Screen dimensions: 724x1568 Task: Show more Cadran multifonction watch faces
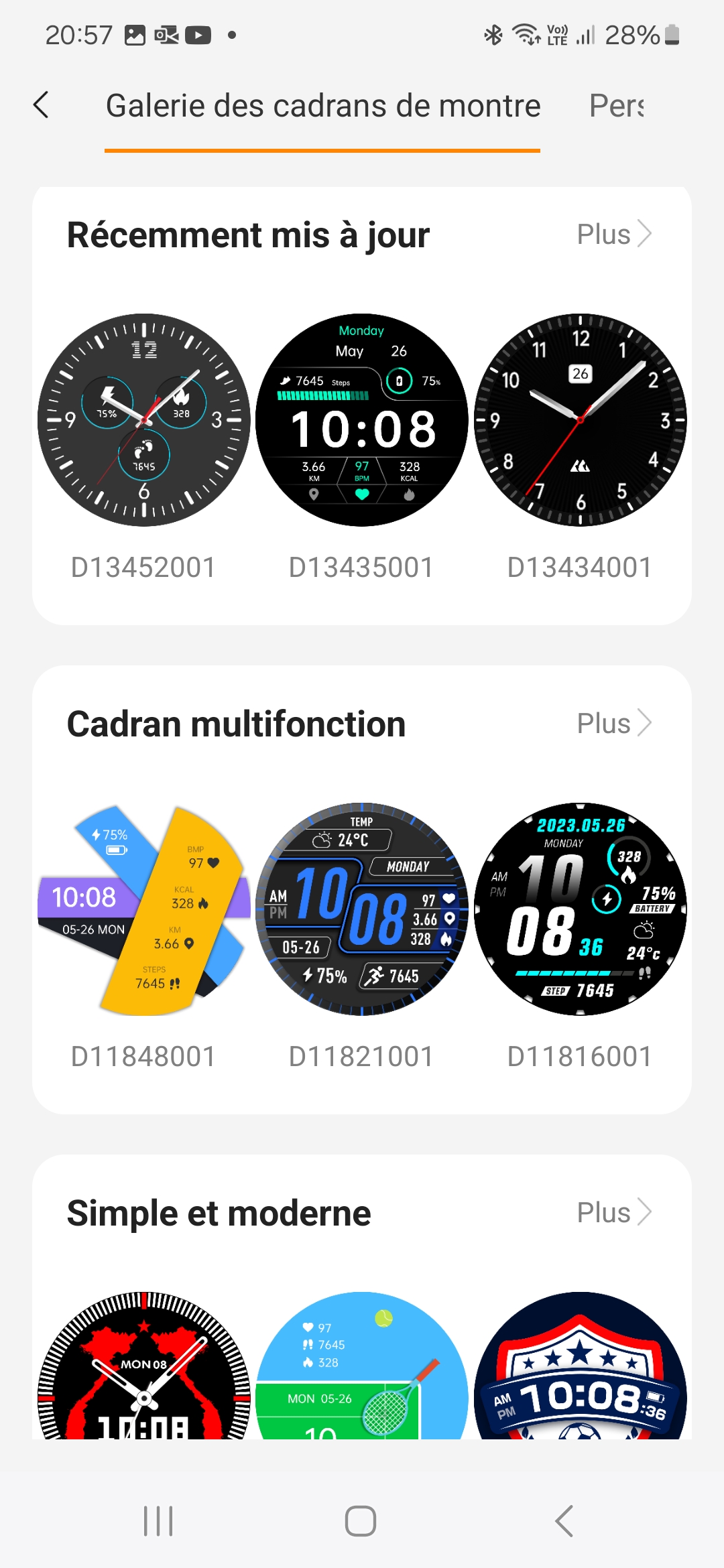click(613, 724)
